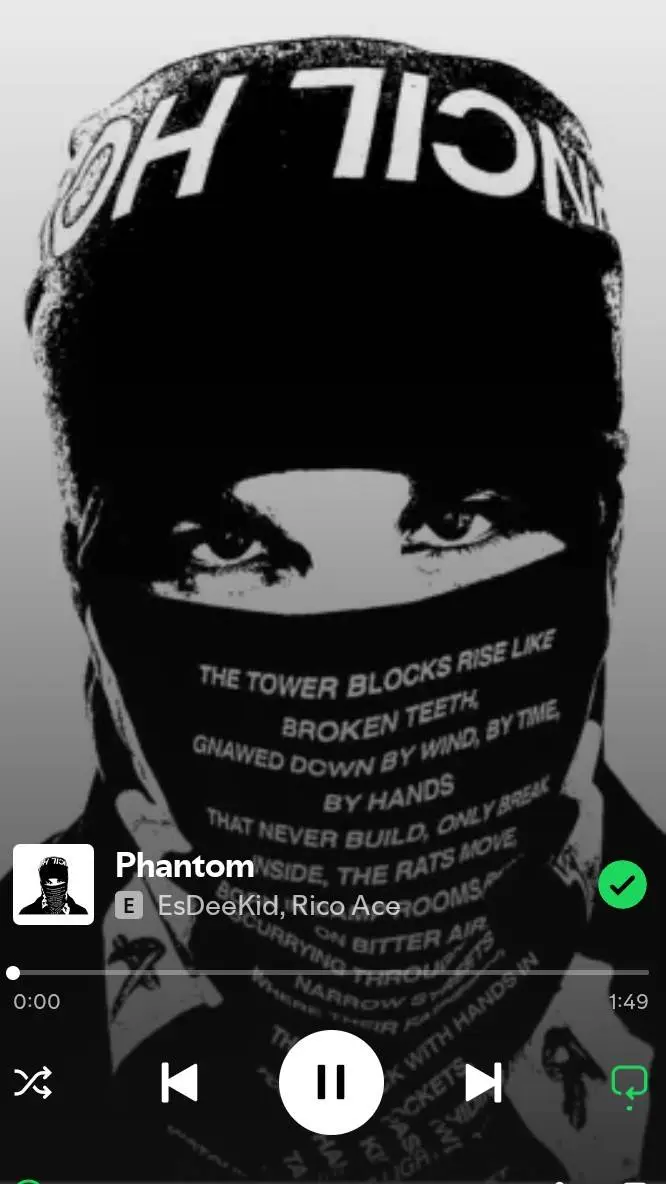666x1184 pixels.
Task: Open artists EsDeeKid, Rico Ace
Action: [x=278, y=906]
